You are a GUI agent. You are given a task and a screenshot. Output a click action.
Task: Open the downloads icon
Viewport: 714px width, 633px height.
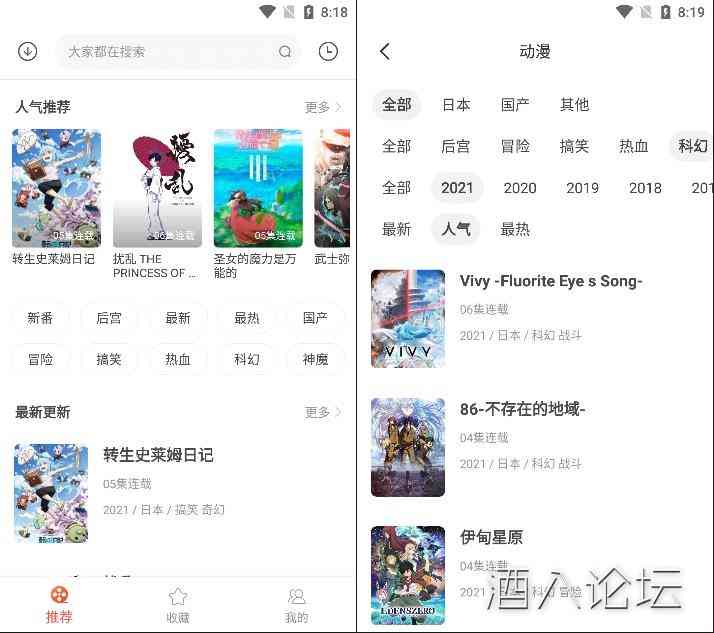pyautogui.click(x=27, y=51)
